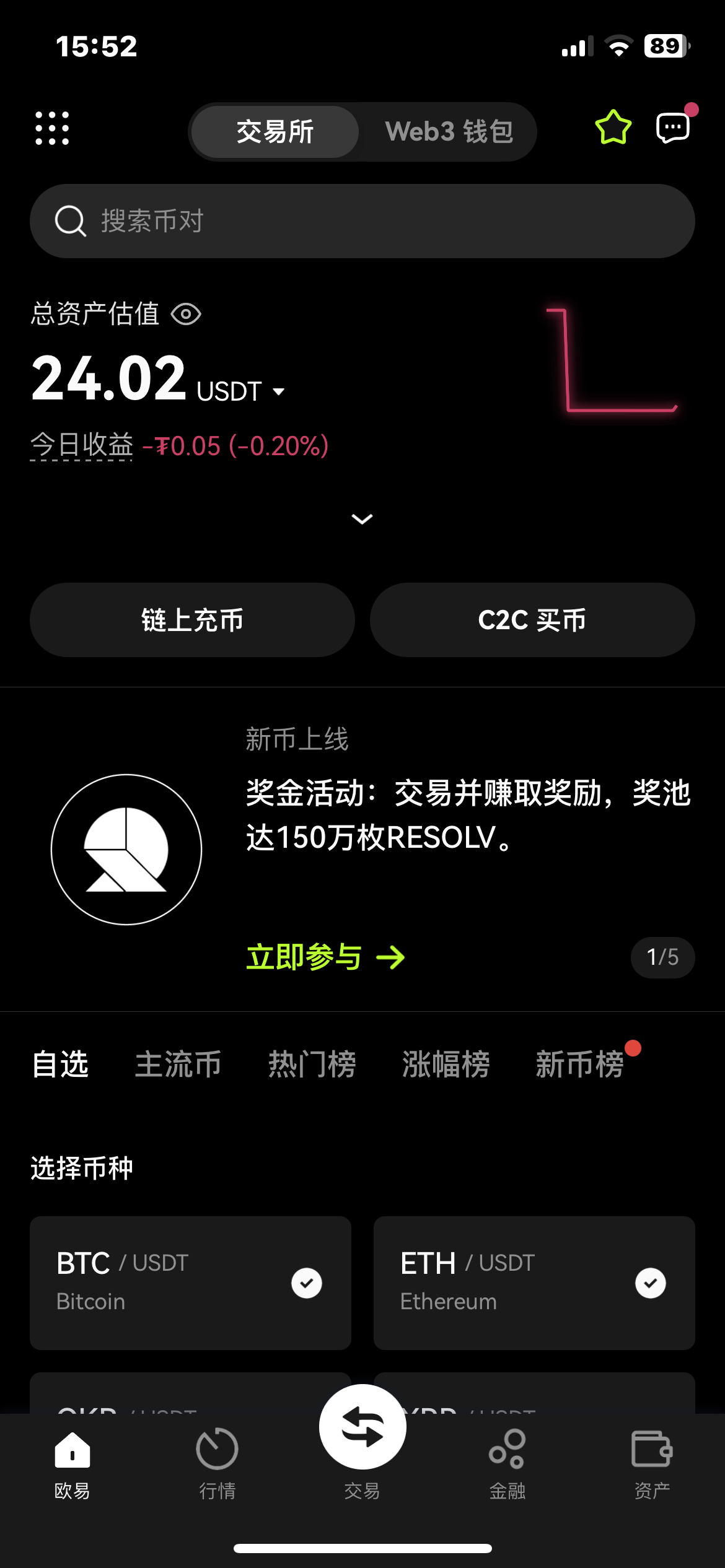
Task: Uncheck the BTC / USDT pair
Action: point(307,1283)
